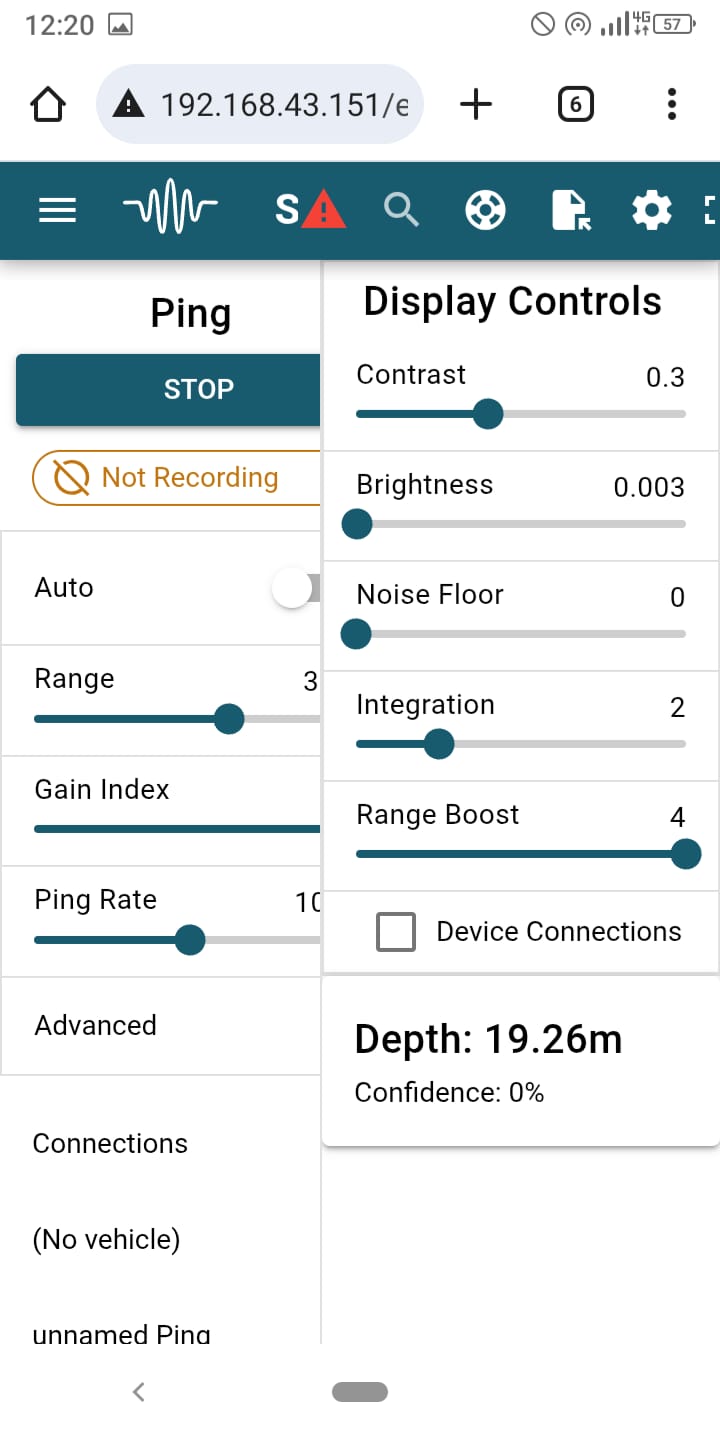Open the browser's tab switcher
The height and width of the screenshot is (1440, 720).
(x=575, y=104)
